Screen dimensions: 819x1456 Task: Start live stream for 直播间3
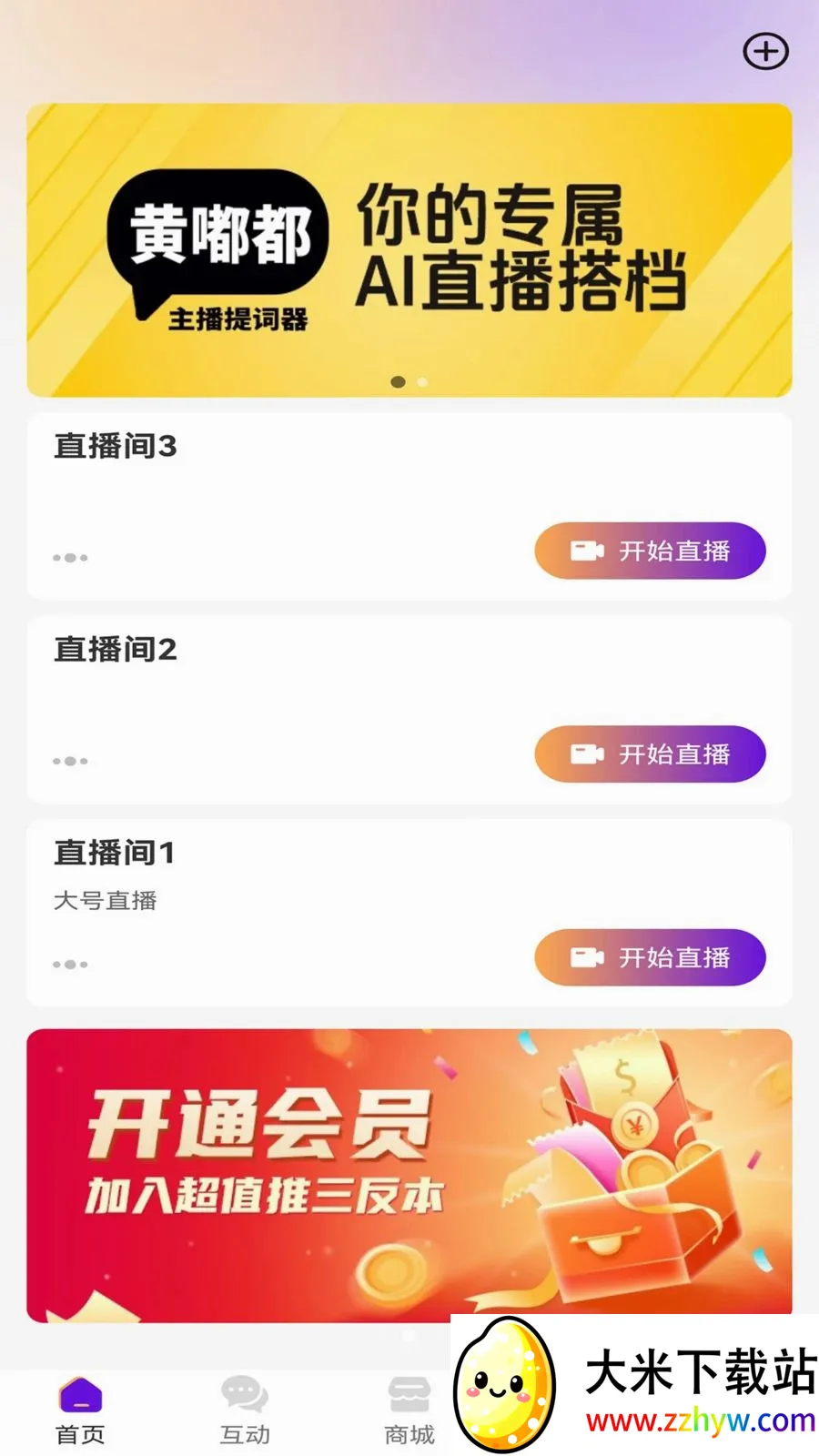pos(650,551)
